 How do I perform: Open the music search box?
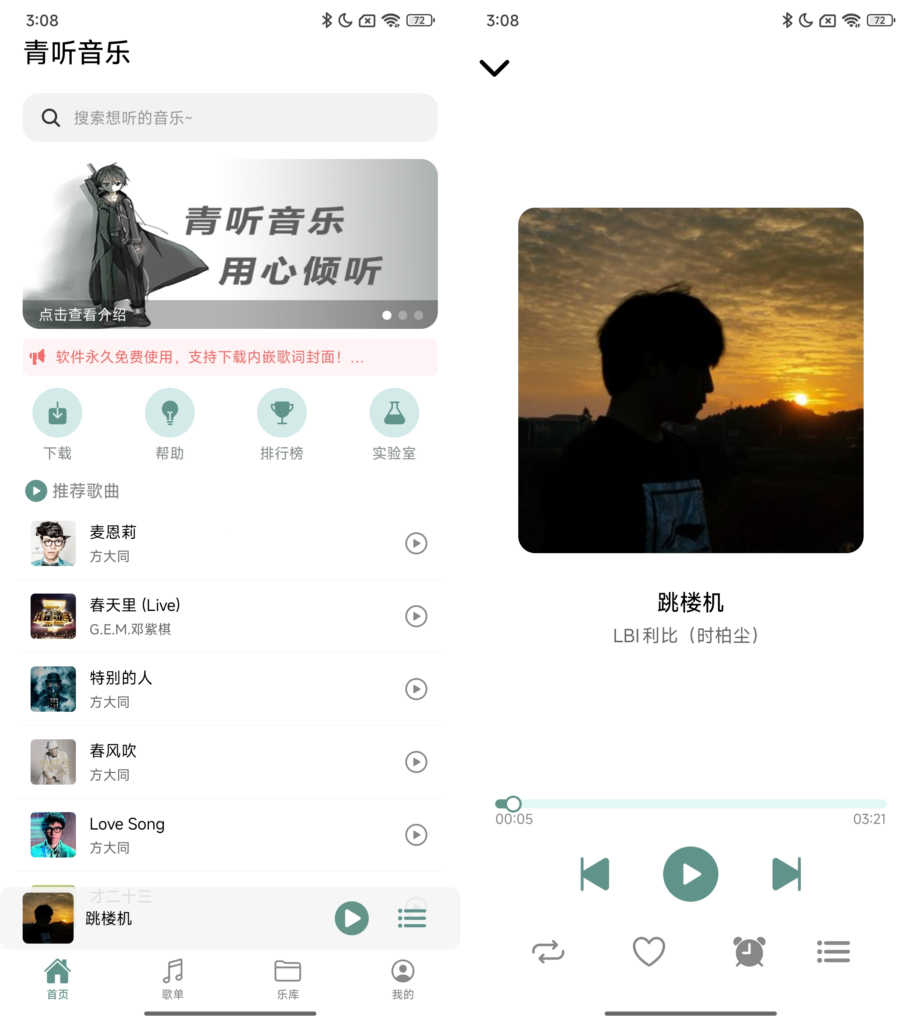click(230, 118)
